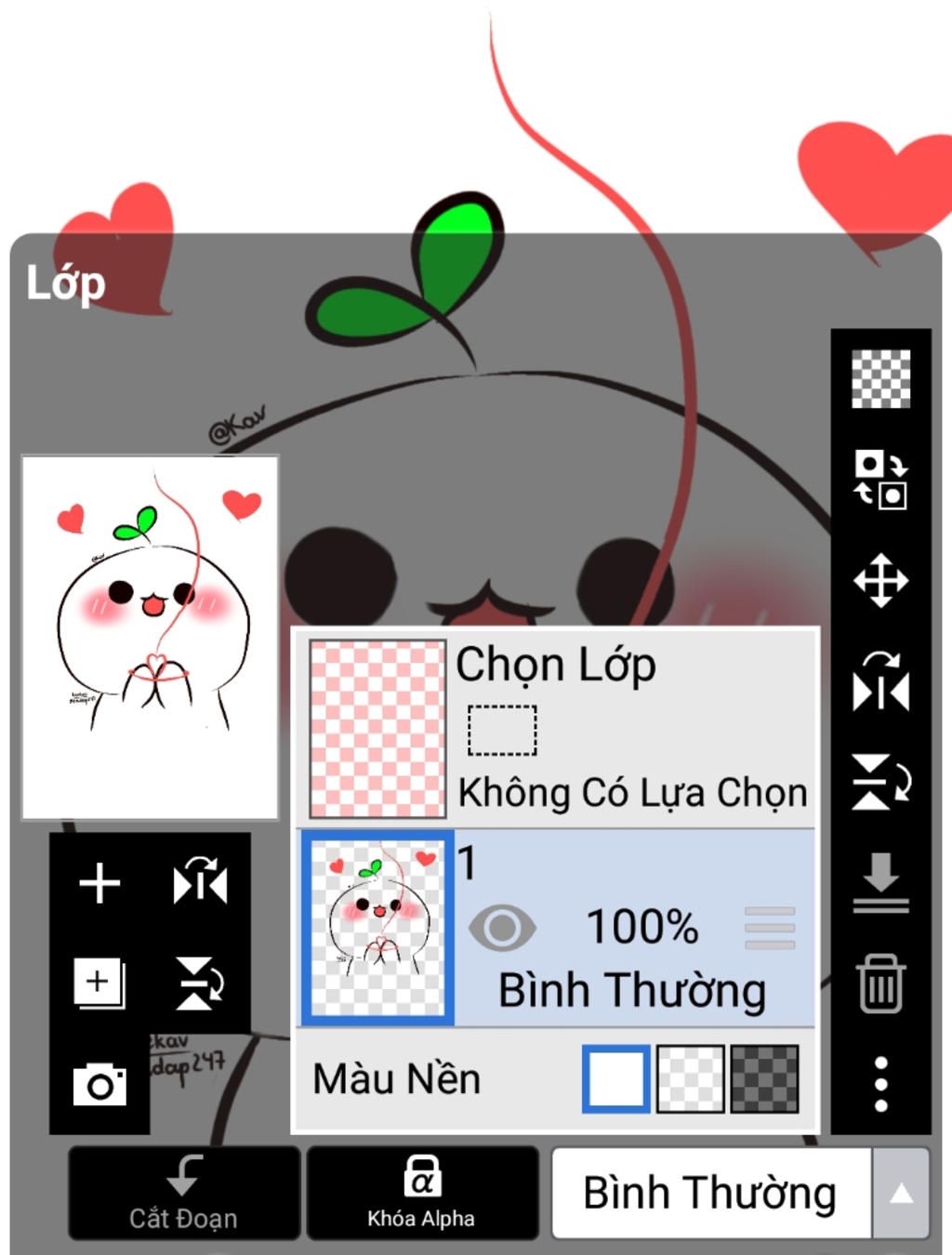Tap the flip horizontal icon beside the plus
This screenshot has height=1255, width=952.
click(200, 883)
